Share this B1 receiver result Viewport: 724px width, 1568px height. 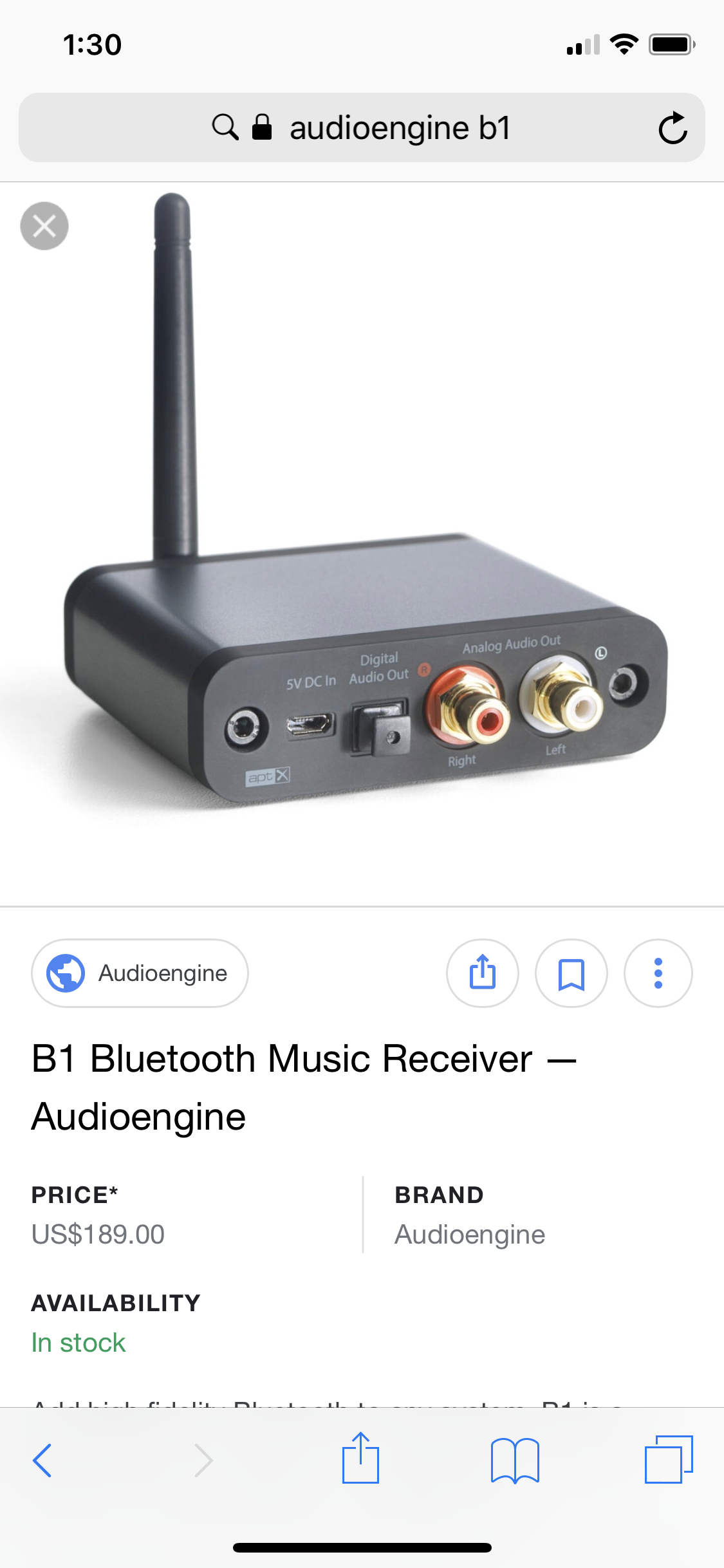pyautogui.click(x=483, y=973)
